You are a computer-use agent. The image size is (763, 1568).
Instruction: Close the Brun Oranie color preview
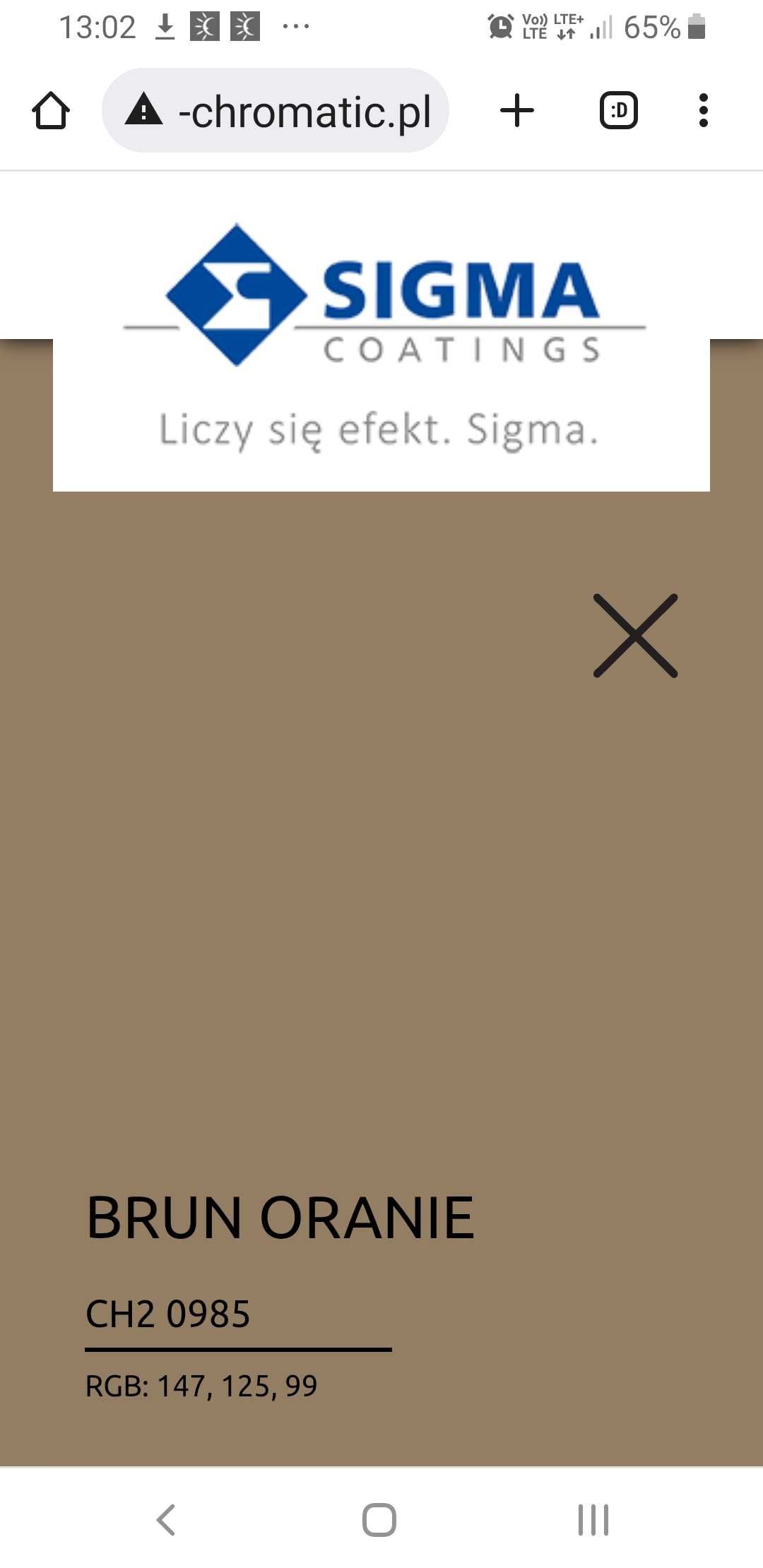click(635, 636)
